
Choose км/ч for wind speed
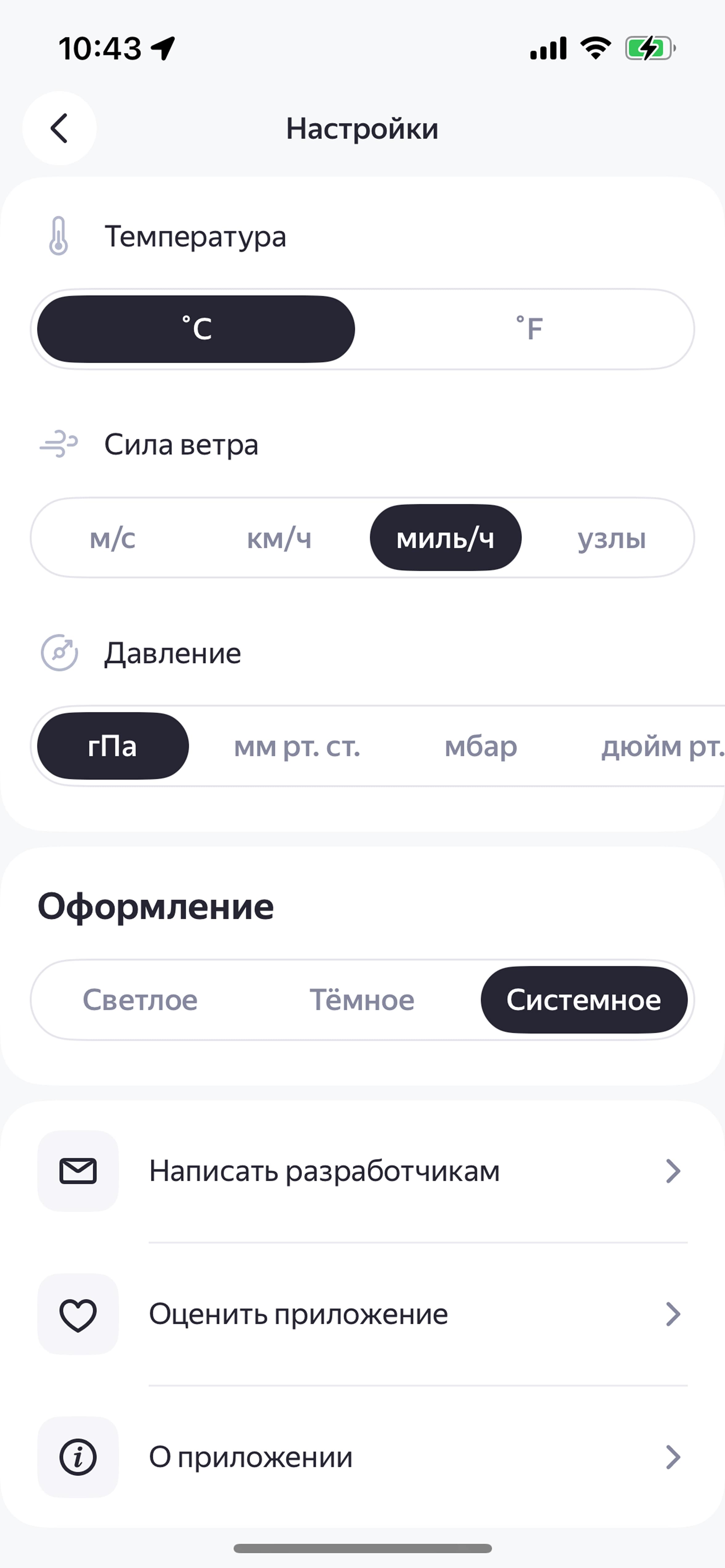279,538
